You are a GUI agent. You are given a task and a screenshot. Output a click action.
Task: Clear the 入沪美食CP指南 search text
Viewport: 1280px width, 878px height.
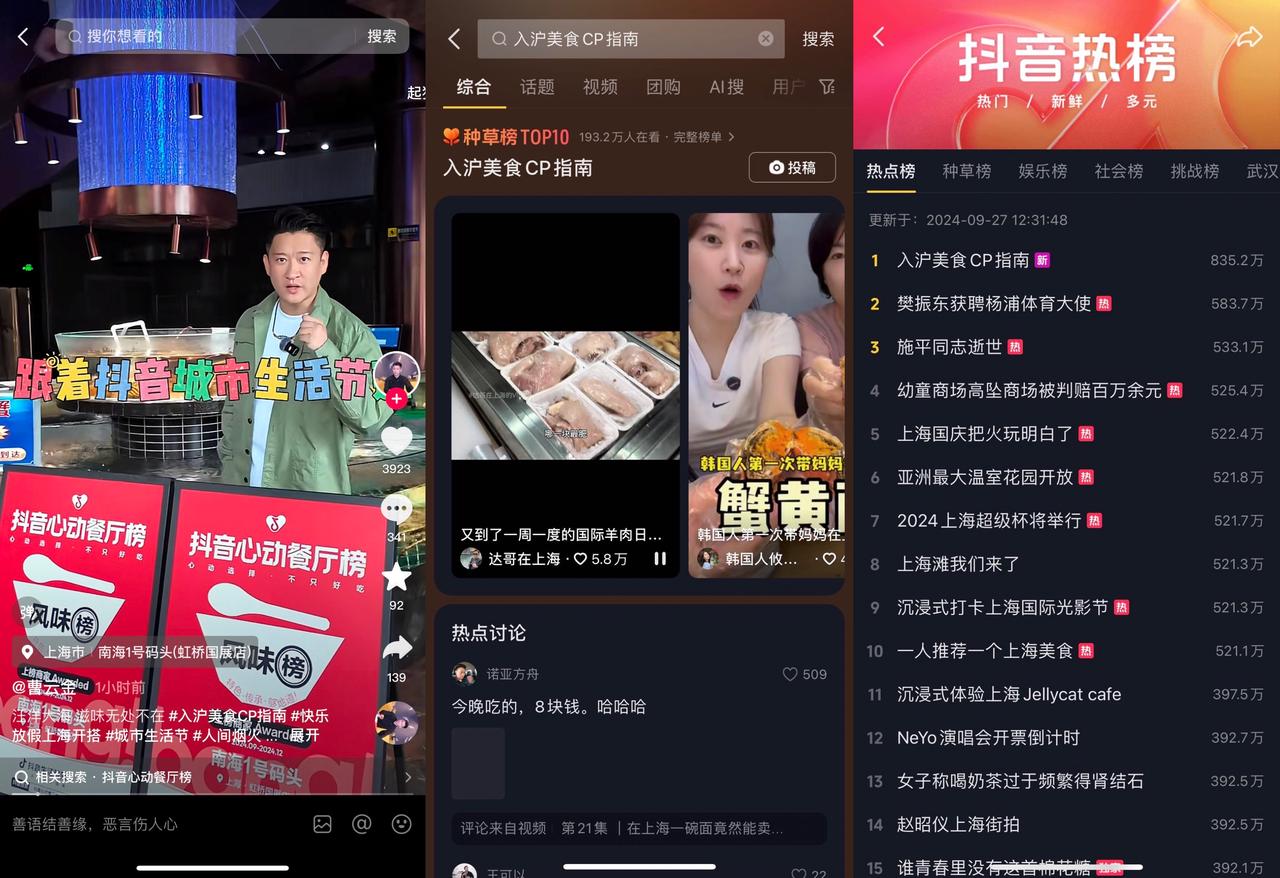pyautogui.click(x=766, y=38)
